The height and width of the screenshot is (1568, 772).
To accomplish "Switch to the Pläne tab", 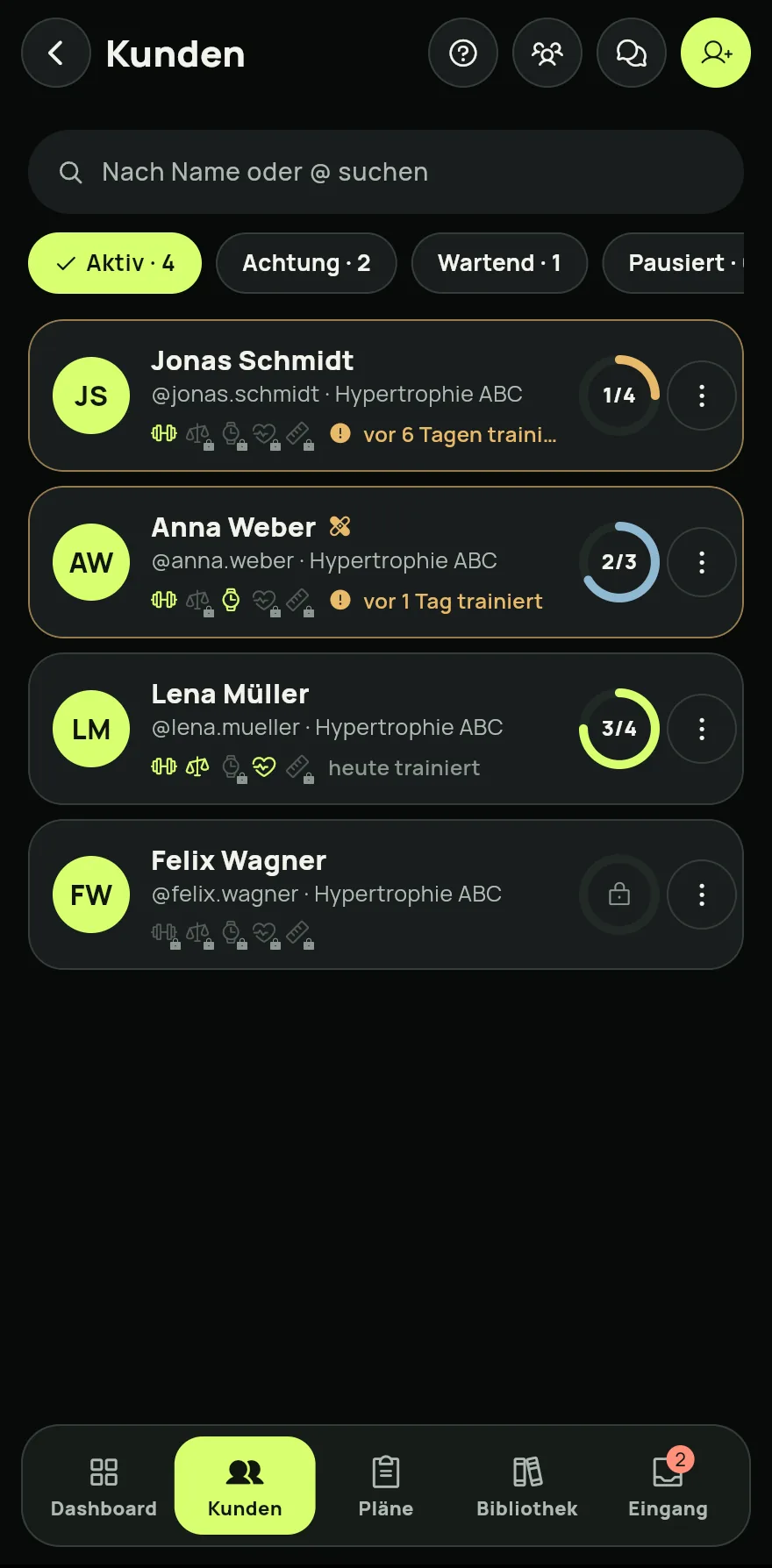I will (x=386, y=1486).
